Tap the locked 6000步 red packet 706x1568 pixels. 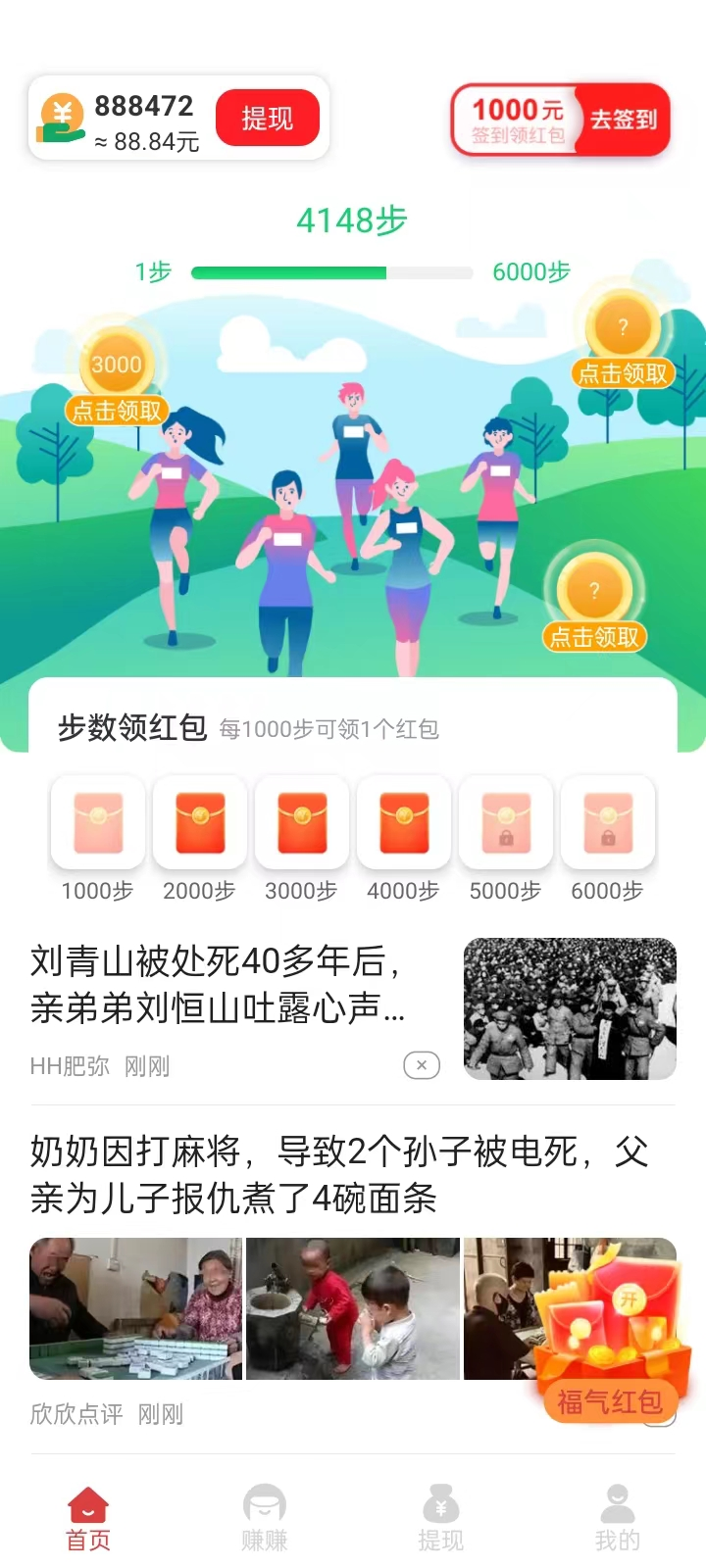tap(608, 823)
